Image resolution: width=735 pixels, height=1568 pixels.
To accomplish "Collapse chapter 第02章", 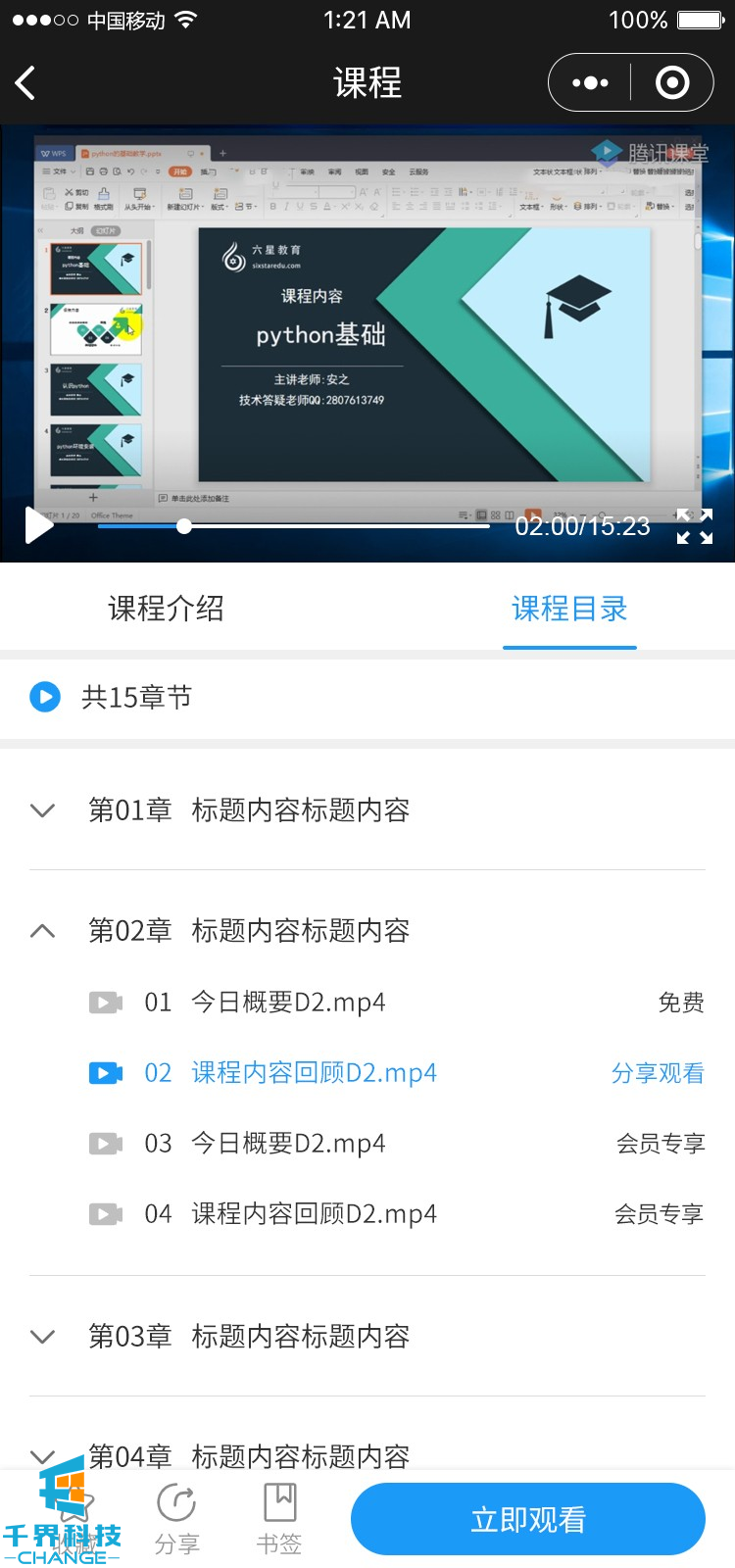I will [x=248, y=931].
